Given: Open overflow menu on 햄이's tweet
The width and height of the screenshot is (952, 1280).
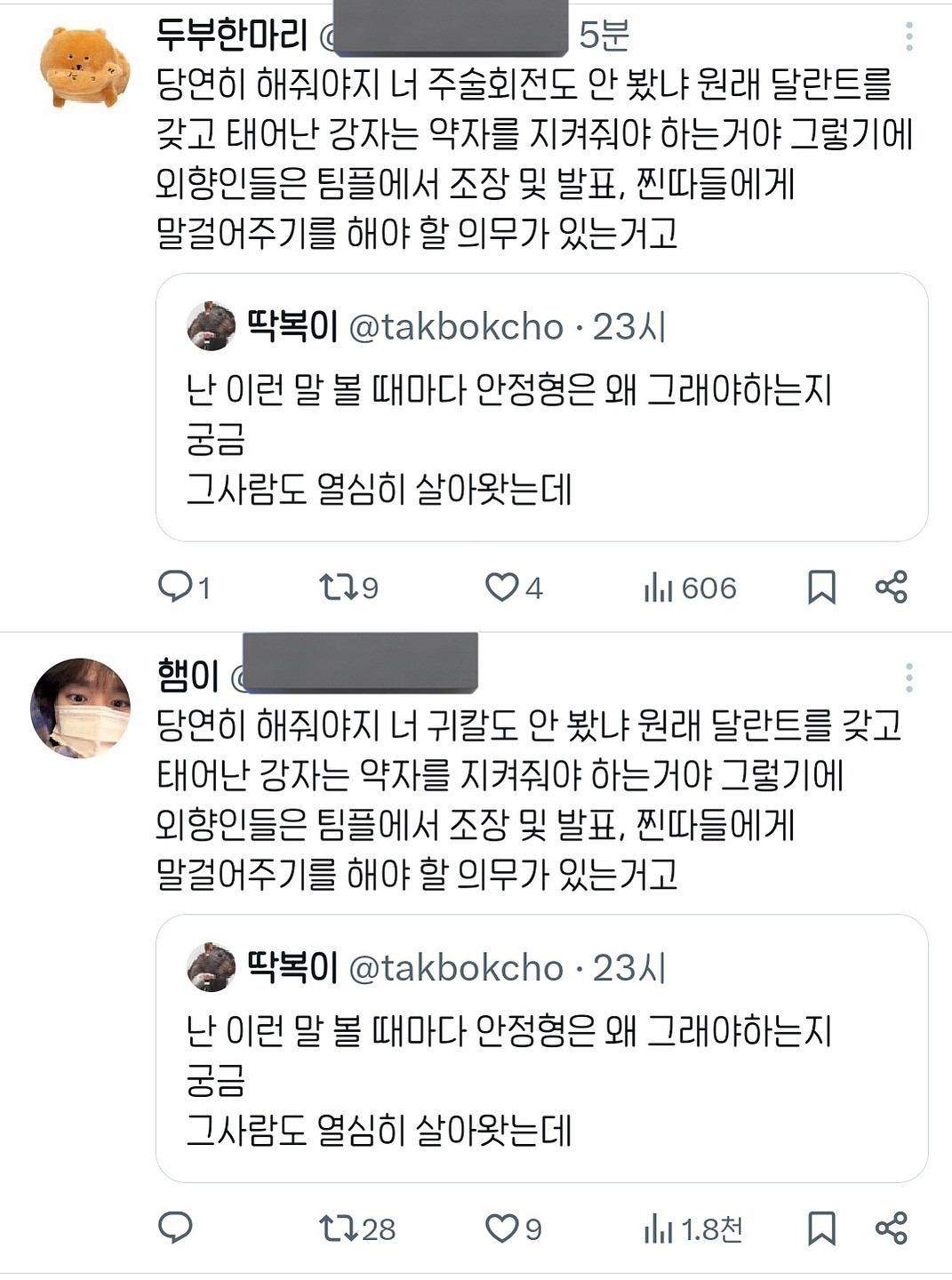Looking at the screenshot, I should pyautogui.click(x=908, y=677).
